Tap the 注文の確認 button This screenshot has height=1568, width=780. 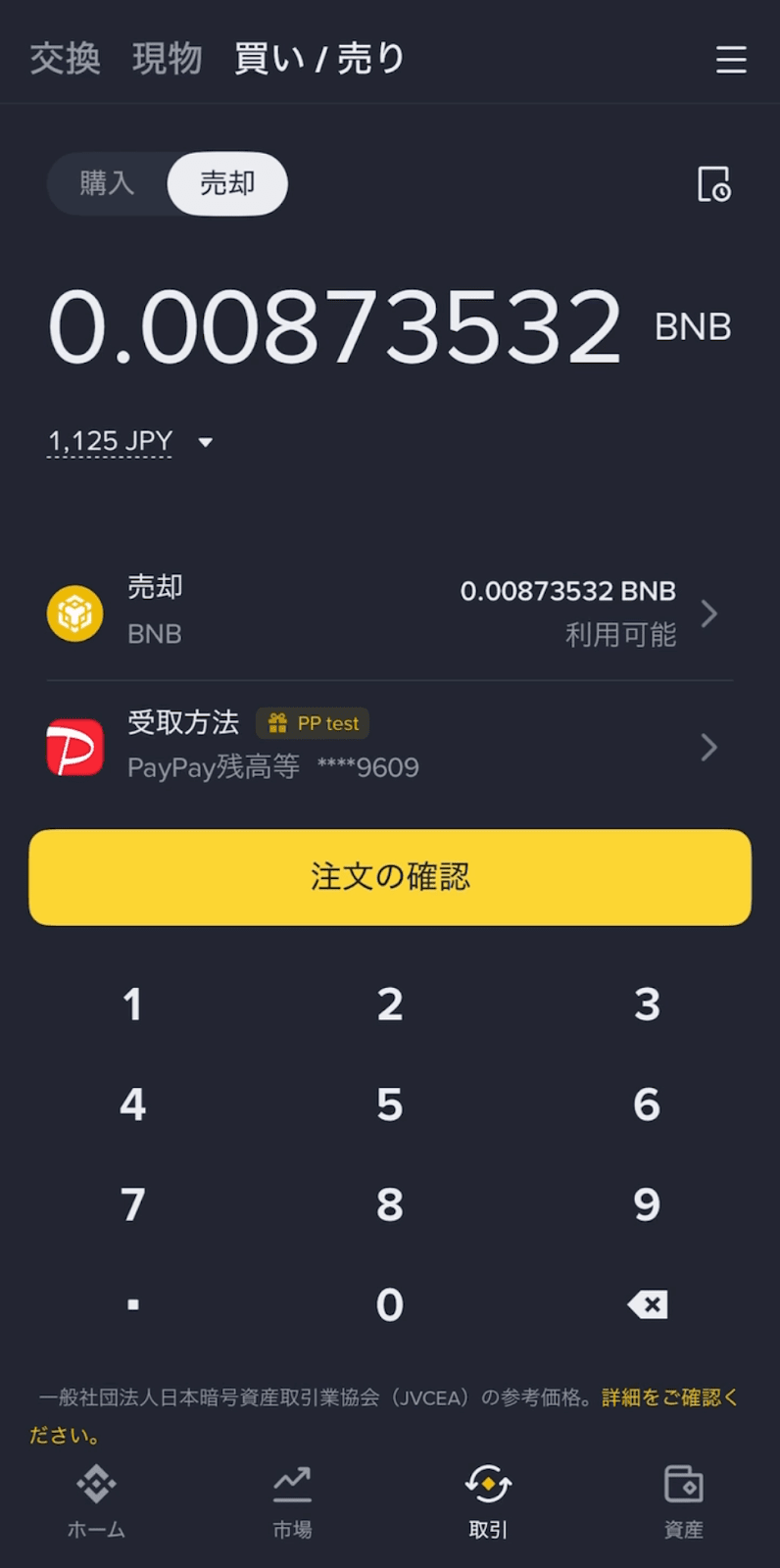coord(390,877)
